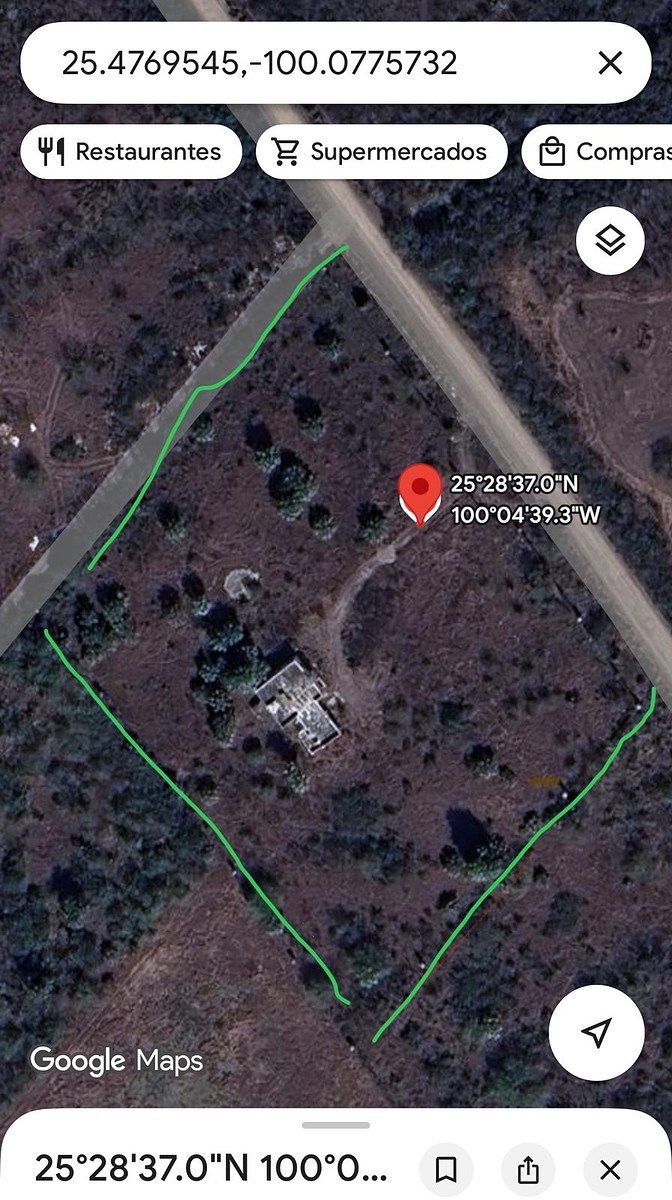Screen dimensions: 672x1200
Task: Open the map layers selector
Action: [610, 240]
